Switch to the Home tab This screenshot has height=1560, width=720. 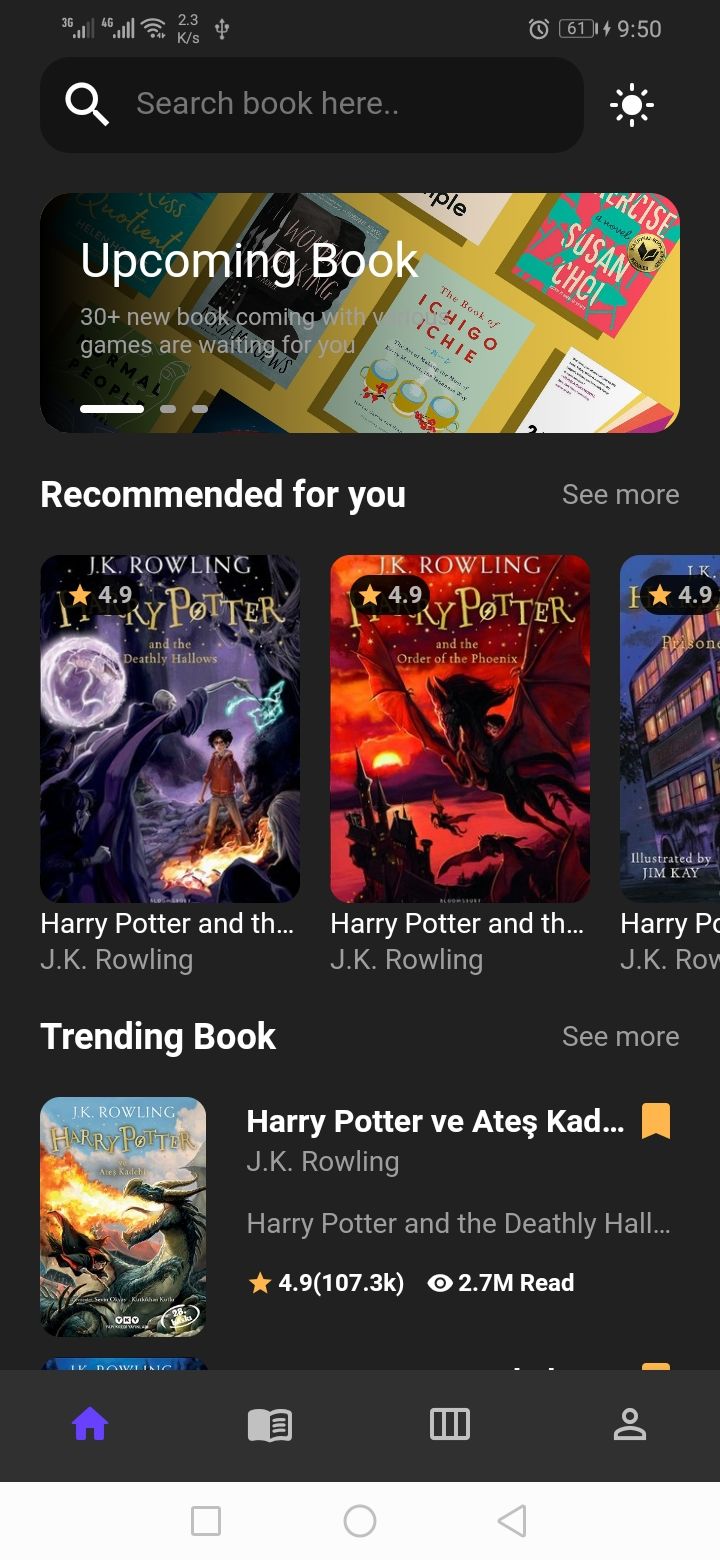click(x=90, y=1424)
